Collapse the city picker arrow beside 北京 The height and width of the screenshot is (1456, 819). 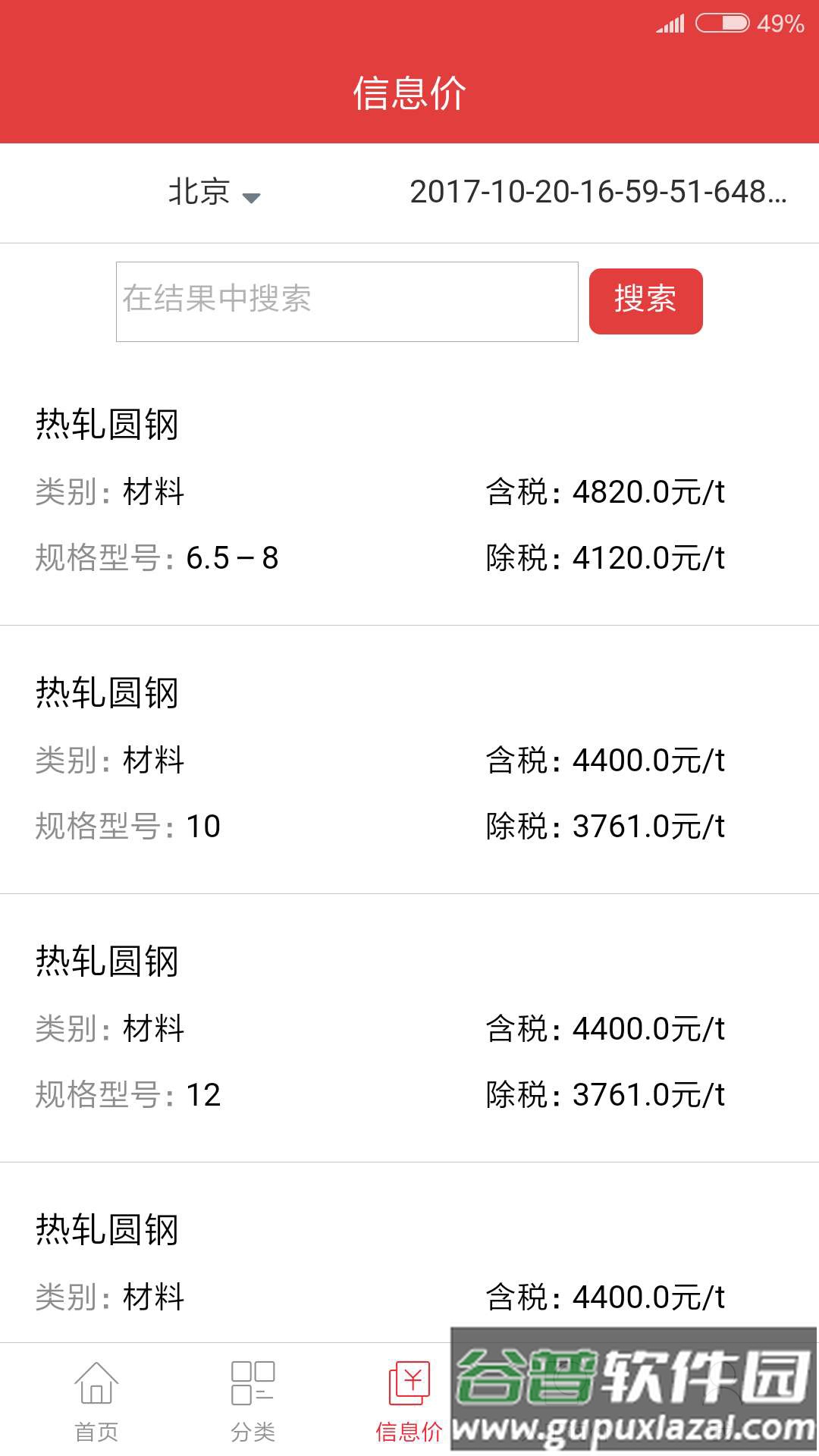coord(253,199)
